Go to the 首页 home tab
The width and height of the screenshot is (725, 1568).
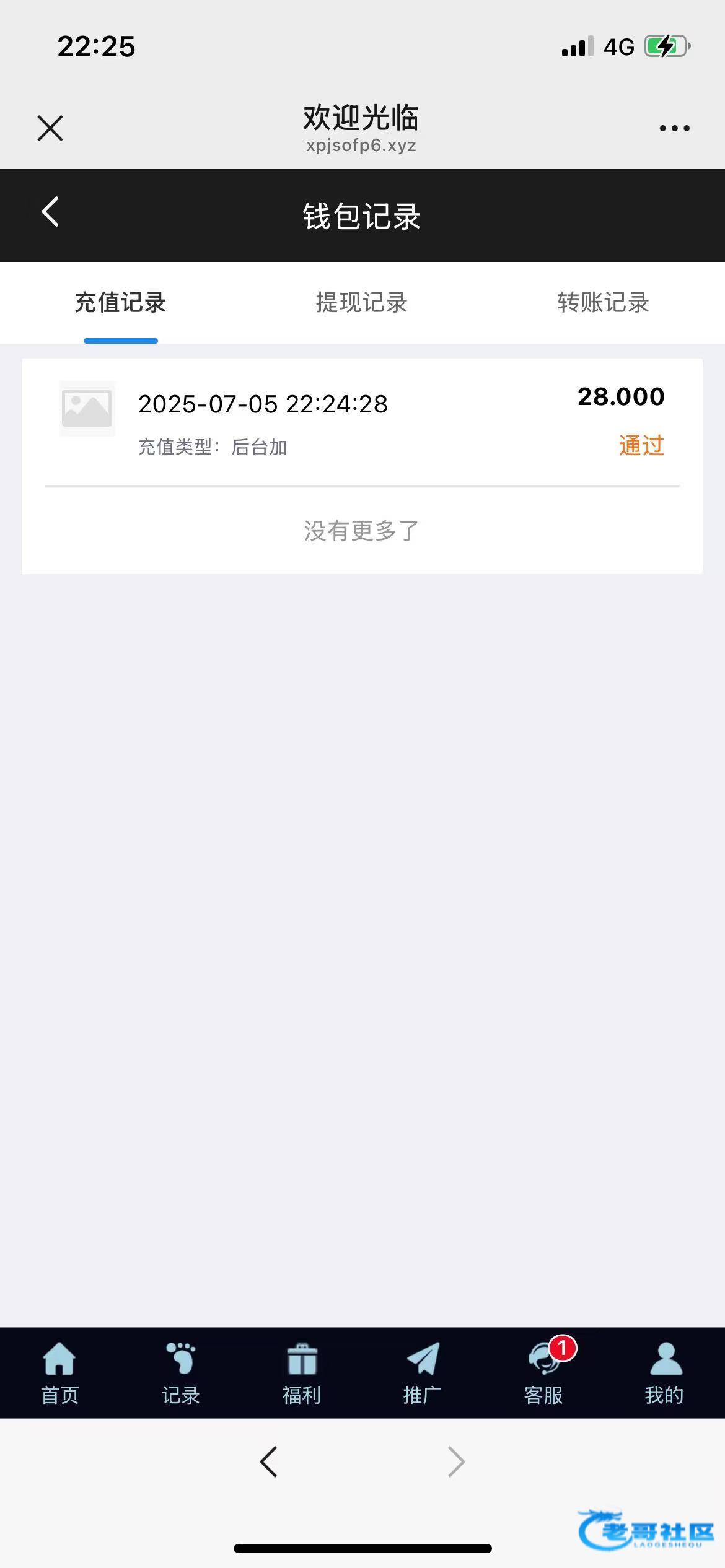59,1372
